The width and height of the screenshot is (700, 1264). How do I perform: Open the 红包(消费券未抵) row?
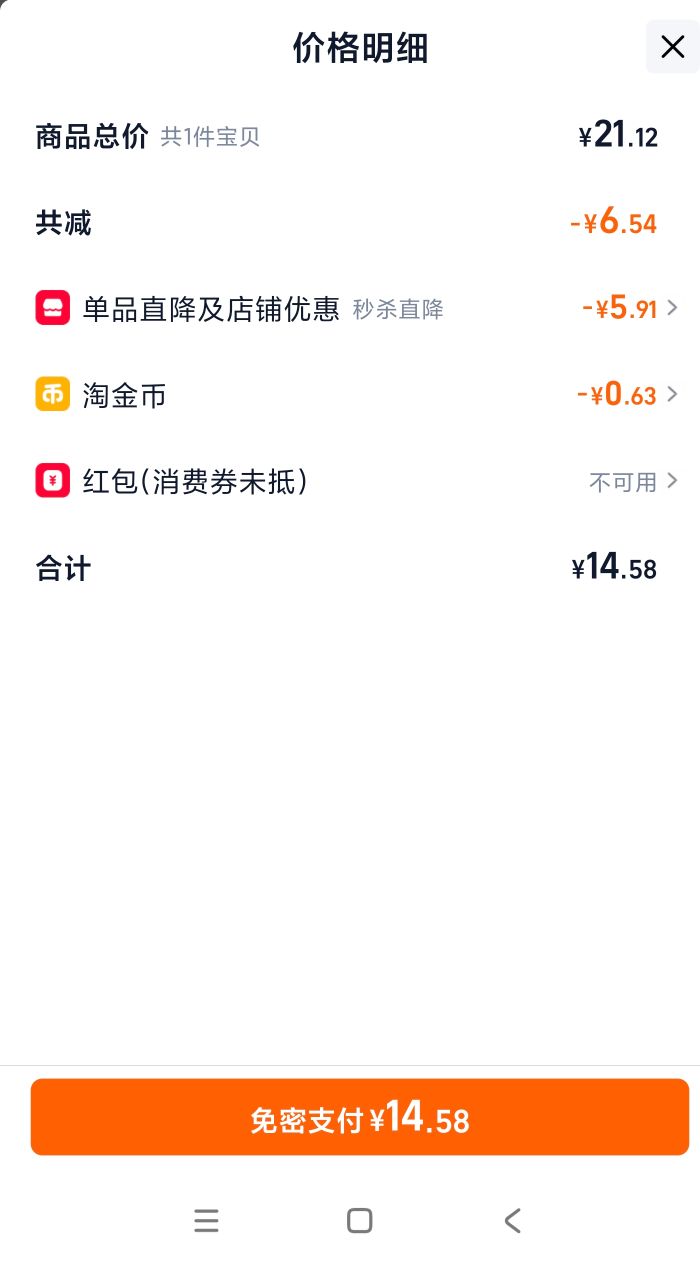357,482
